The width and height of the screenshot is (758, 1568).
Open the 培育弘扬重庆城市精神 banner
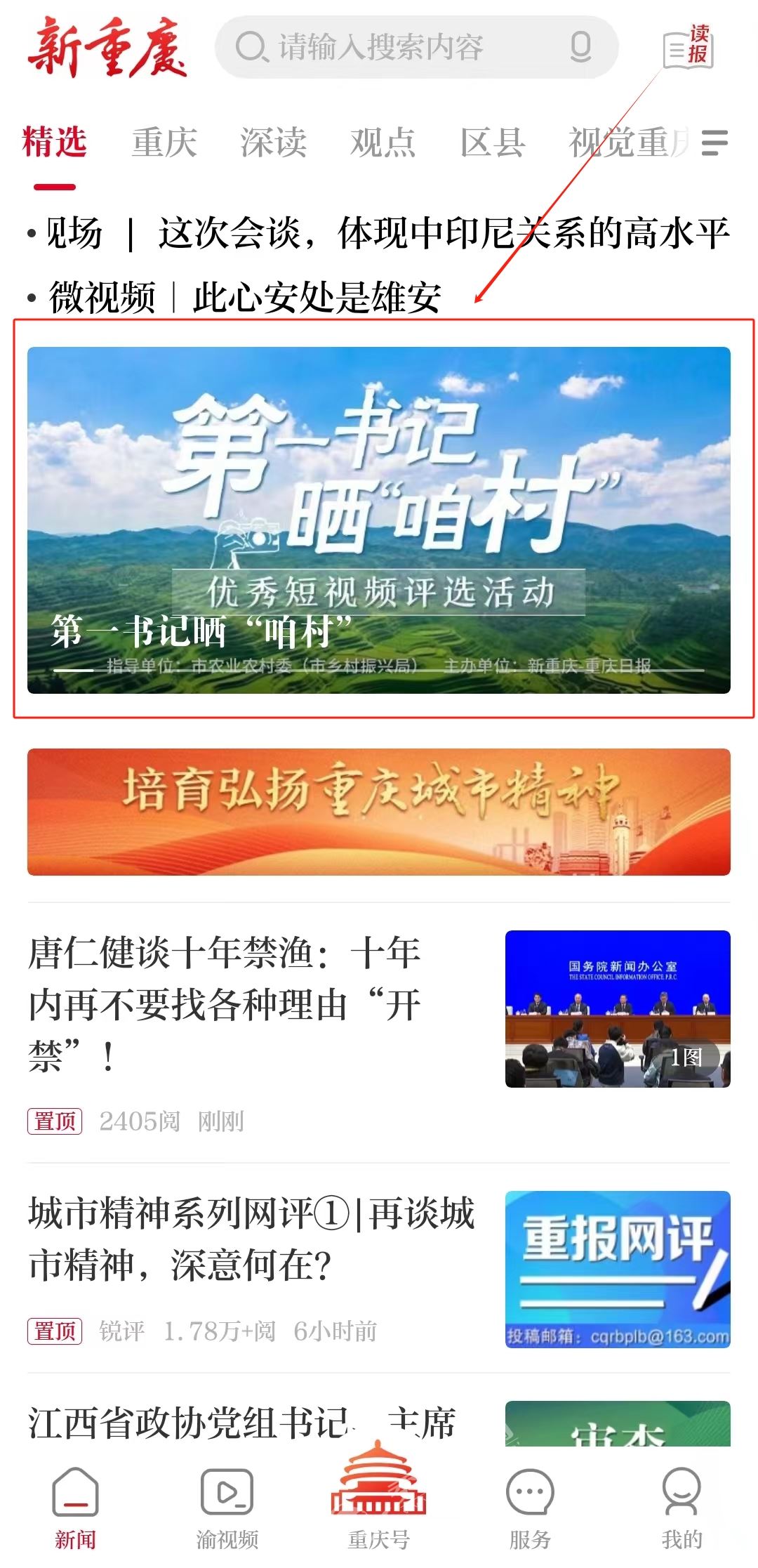pyautogui.click(x=379, y=812)
